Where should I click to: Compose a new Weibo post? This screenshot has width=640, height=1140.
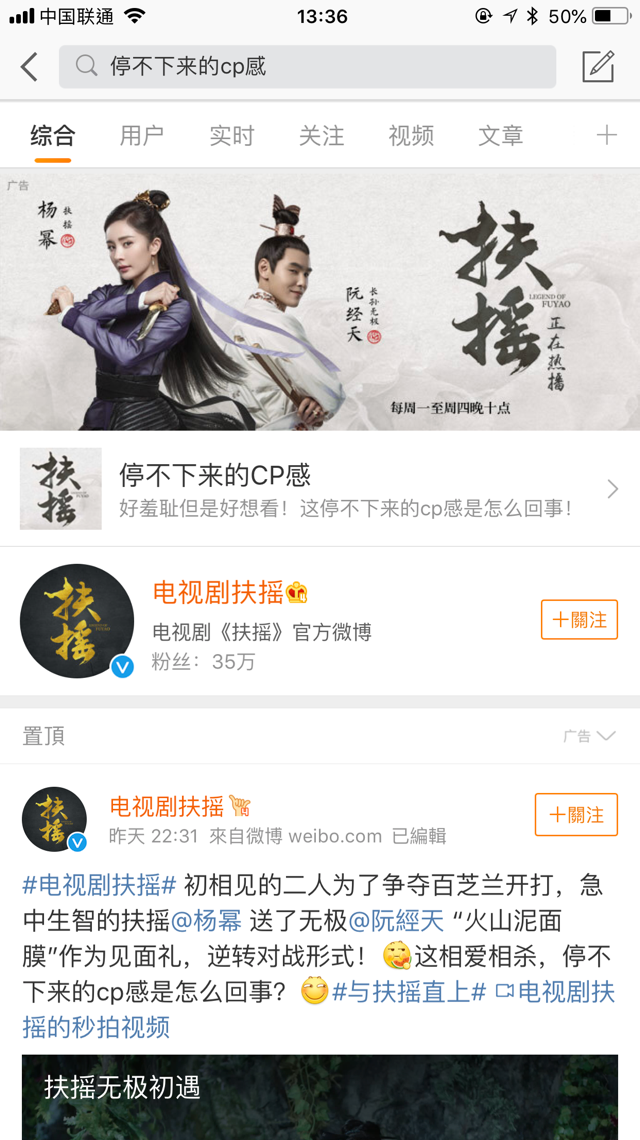tap(598, 67)
